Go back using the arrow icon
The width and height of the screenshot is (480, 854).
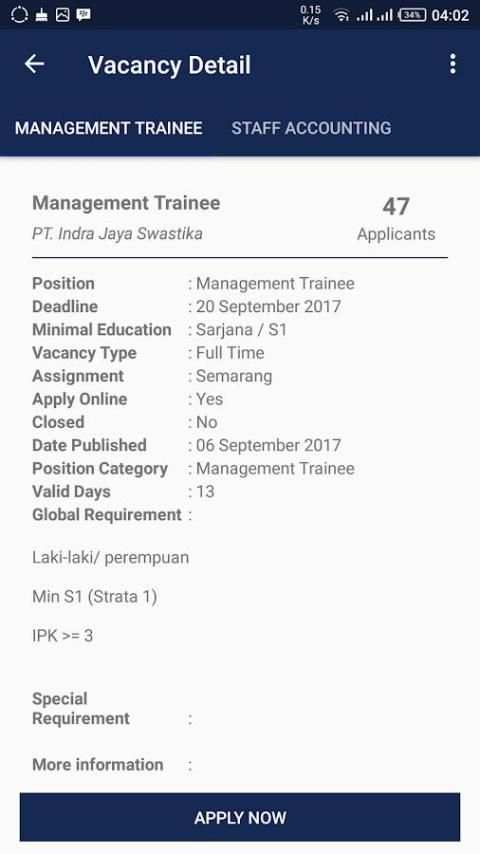click(x=34, y=64)
